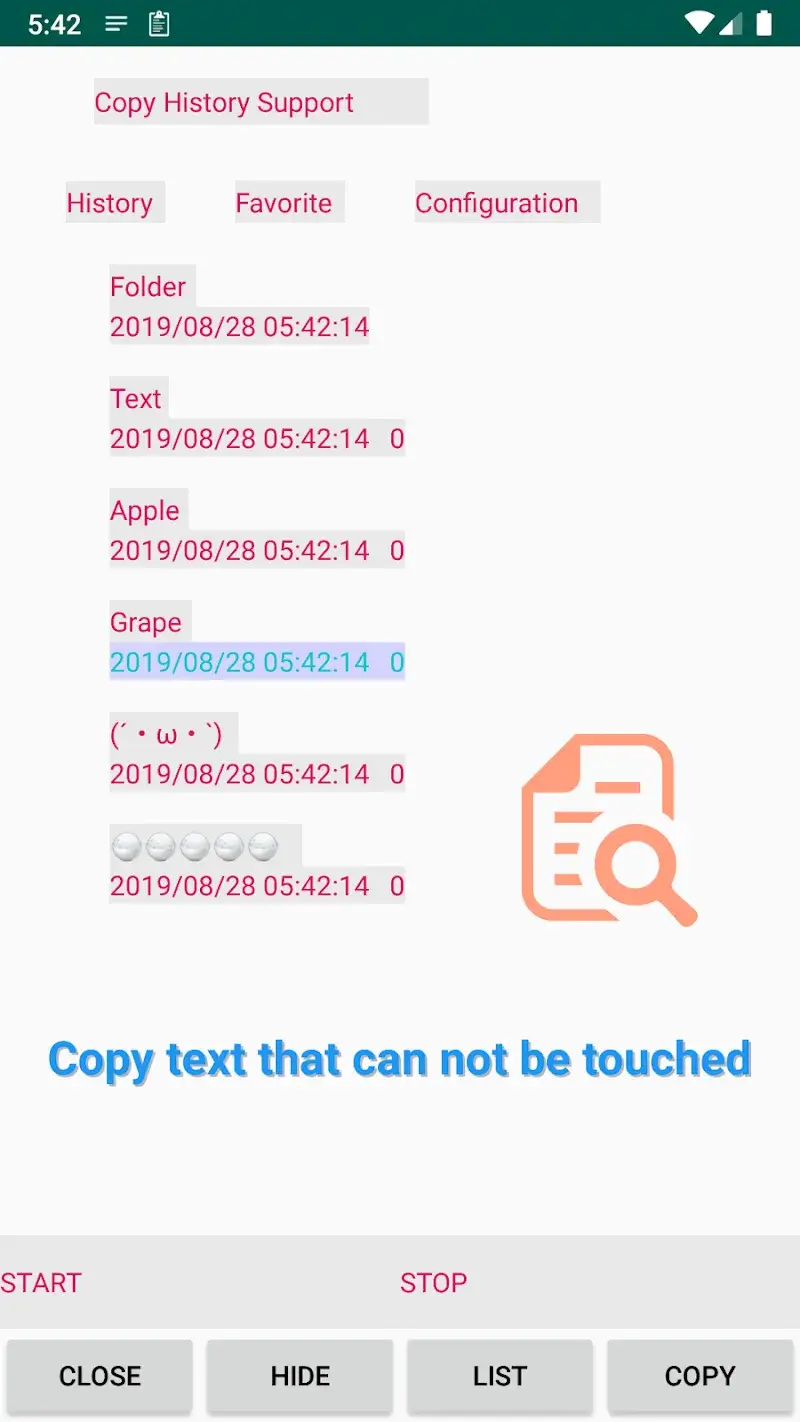The width and height of the screenshot is (800, 1422).
Task: Switch to the History tab
Action: [x=110, y=203]
